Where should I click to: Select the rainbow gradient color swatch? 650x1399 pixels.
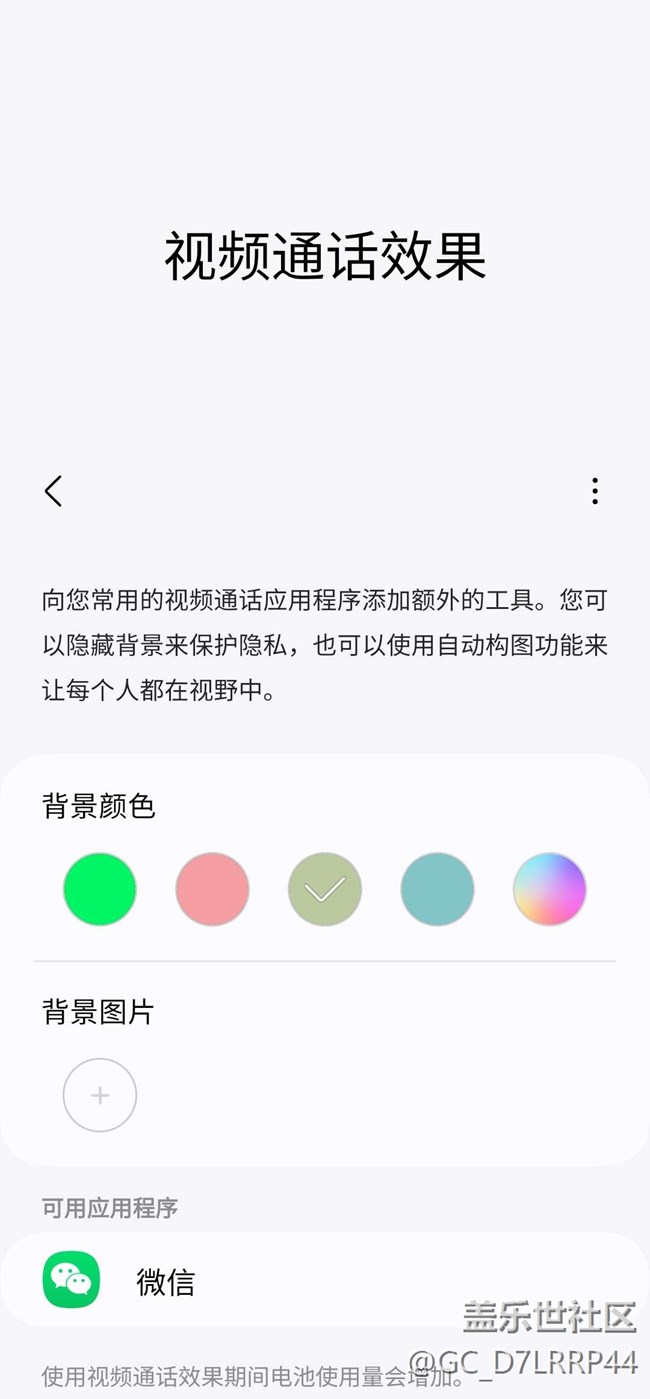(550, 889)
